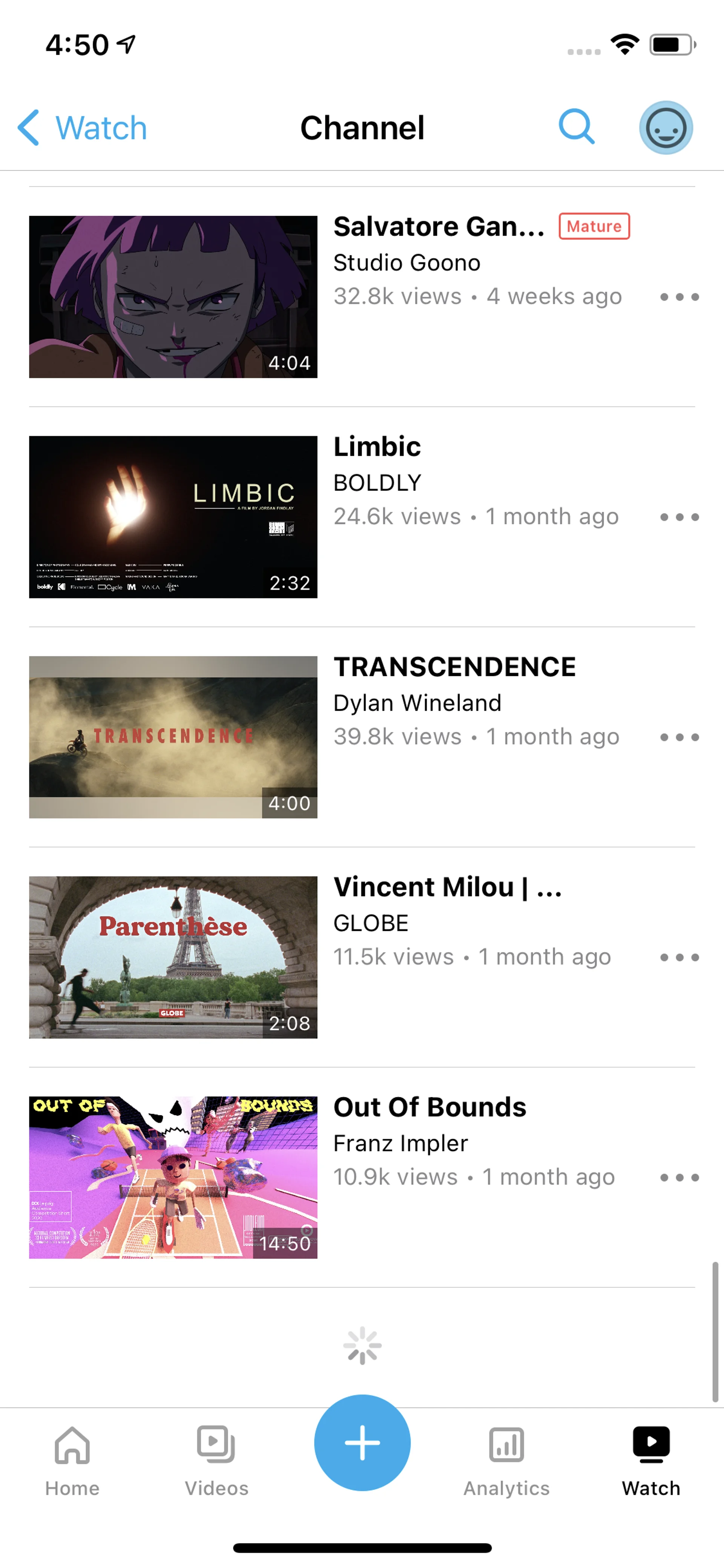
Task: Watch TRANSCENDENCE by Dylan Wineland
Action: click(173, 737)
